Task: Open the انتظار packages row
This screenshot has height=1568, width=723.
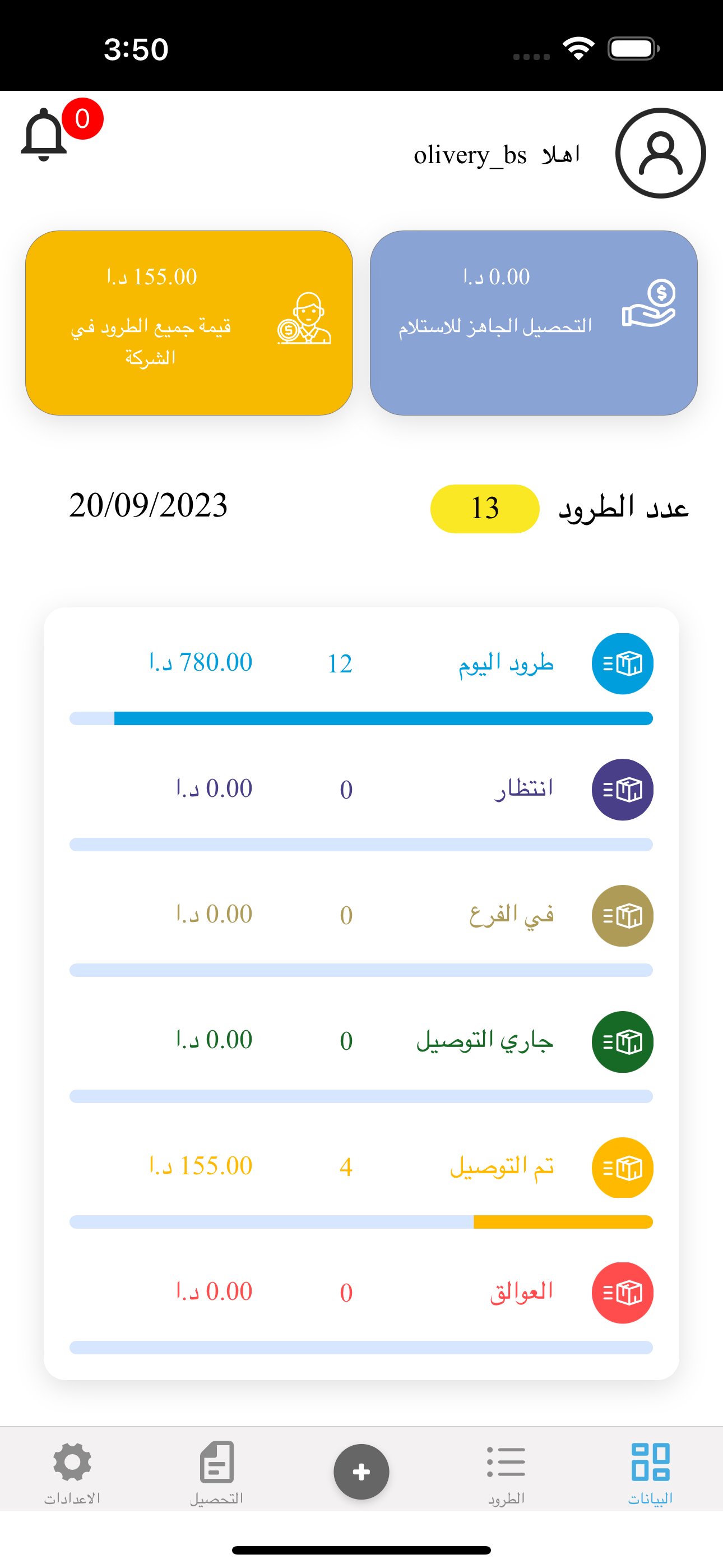Action: click(x=361, y=805)
